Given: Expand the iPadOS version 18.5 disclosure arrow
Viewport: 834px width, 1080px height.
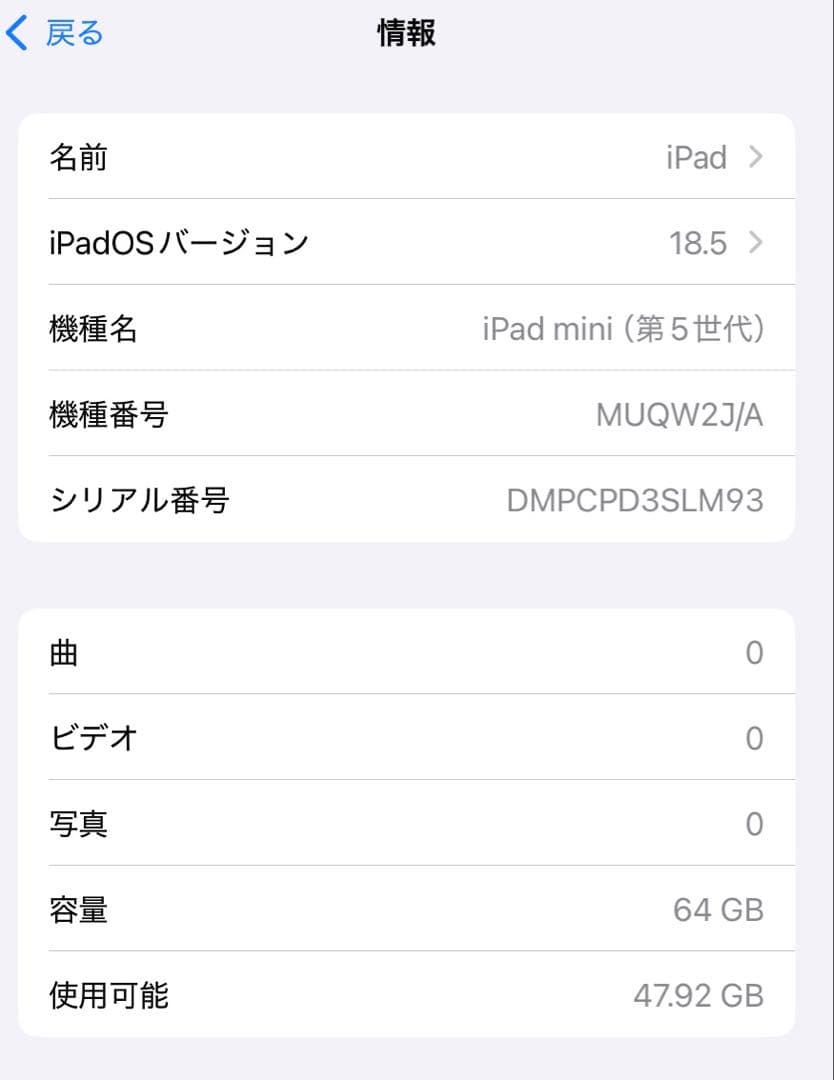Looking at the screenshot, I should [756, 242].
